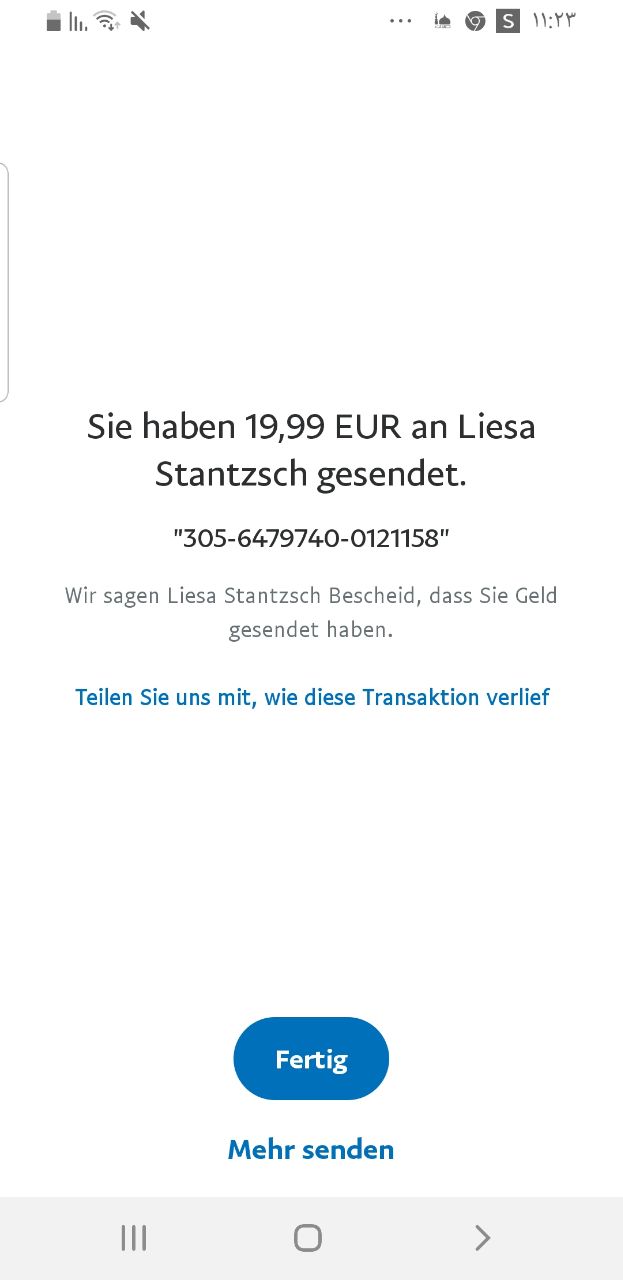623x1280 pixels.
Task: Select Mehr senden to send more money
Action: click(x=311, y=1150)
